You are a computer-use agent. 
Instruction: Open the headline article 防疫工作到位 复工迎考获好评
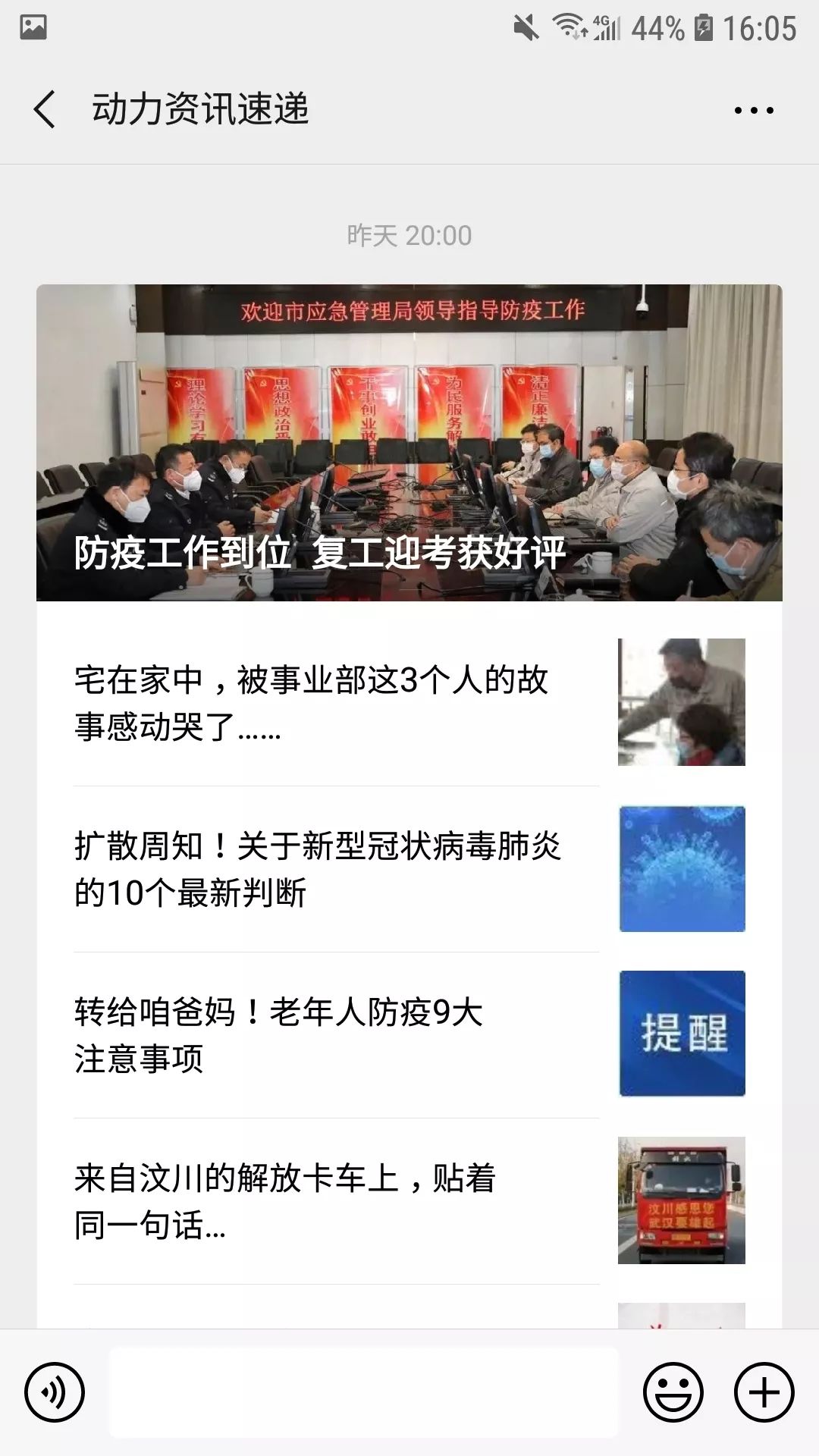point(409,443)
